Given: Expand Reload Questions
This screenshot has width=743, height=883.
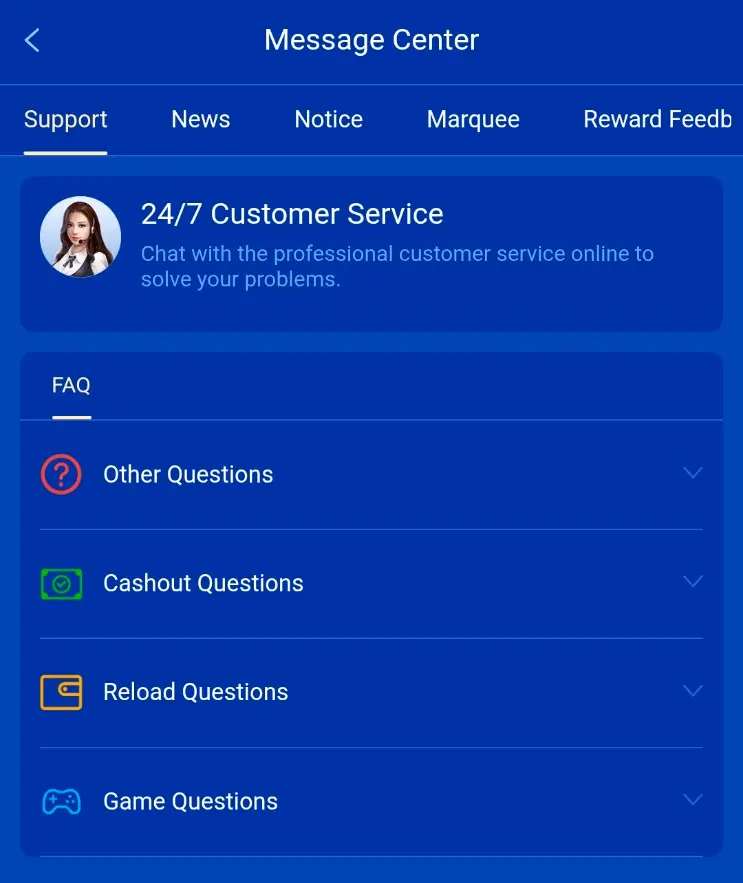Looking at the screenshot, I should click(x=371, y=692).
